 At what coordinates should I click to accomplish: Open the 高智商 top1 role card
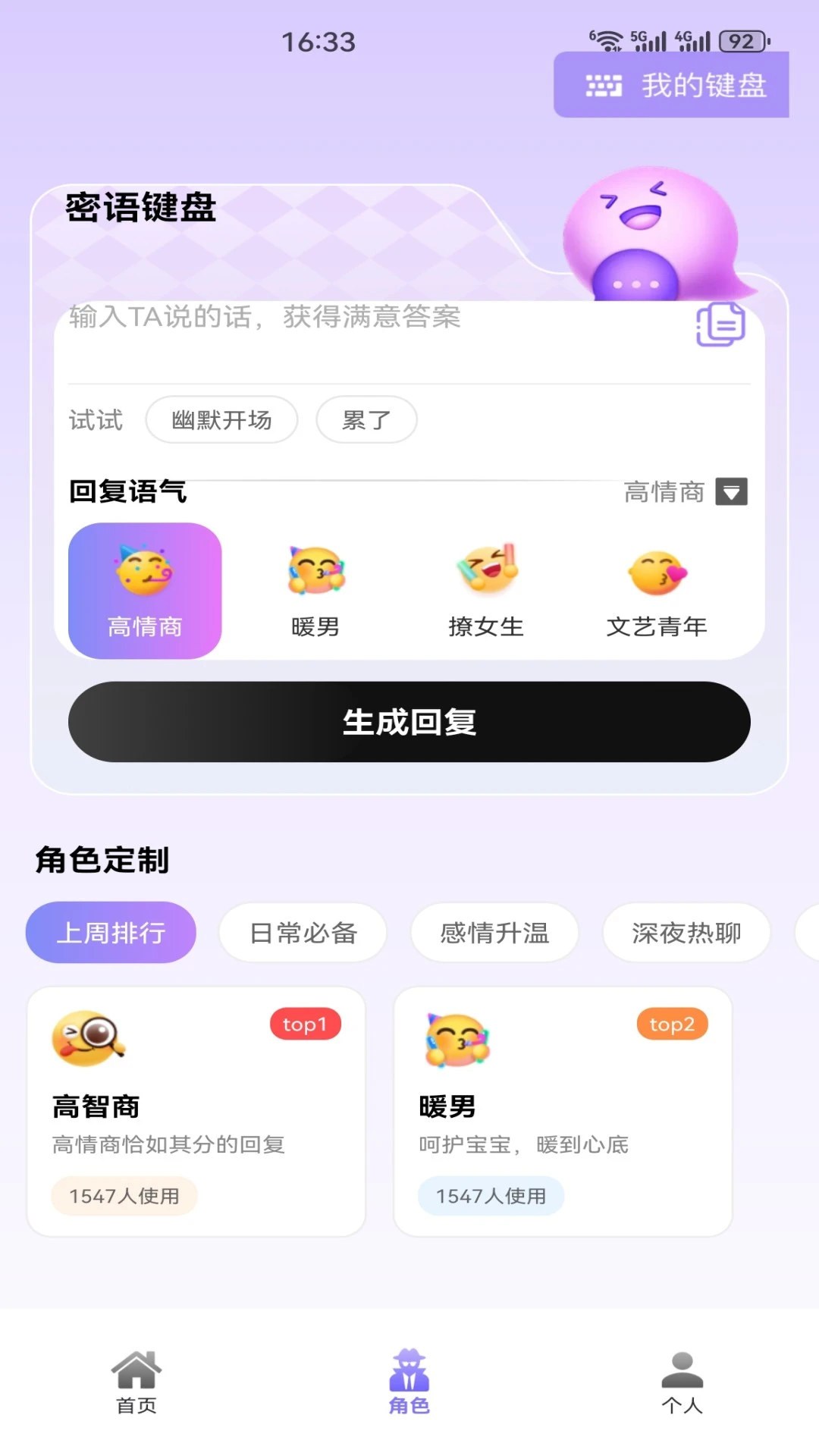tap(196, 1112)
